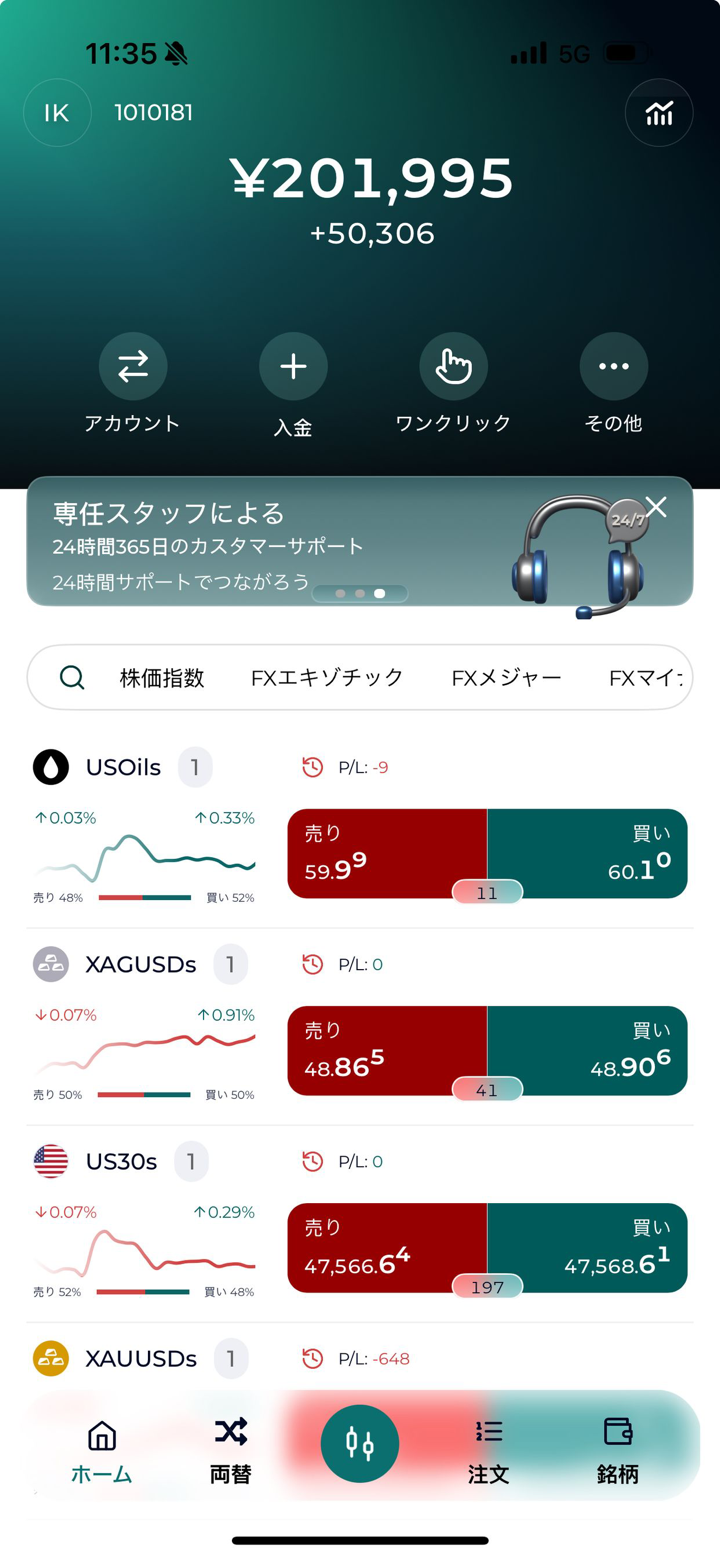Tap the 買い button for XAGUSDs

click(590, 1050)
